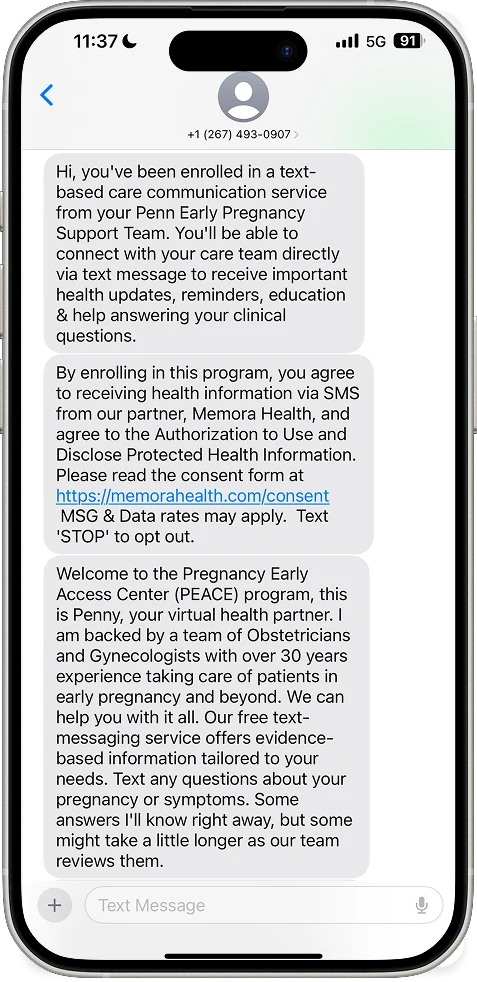Open the plus attachments menu

(x=54, y=905)
